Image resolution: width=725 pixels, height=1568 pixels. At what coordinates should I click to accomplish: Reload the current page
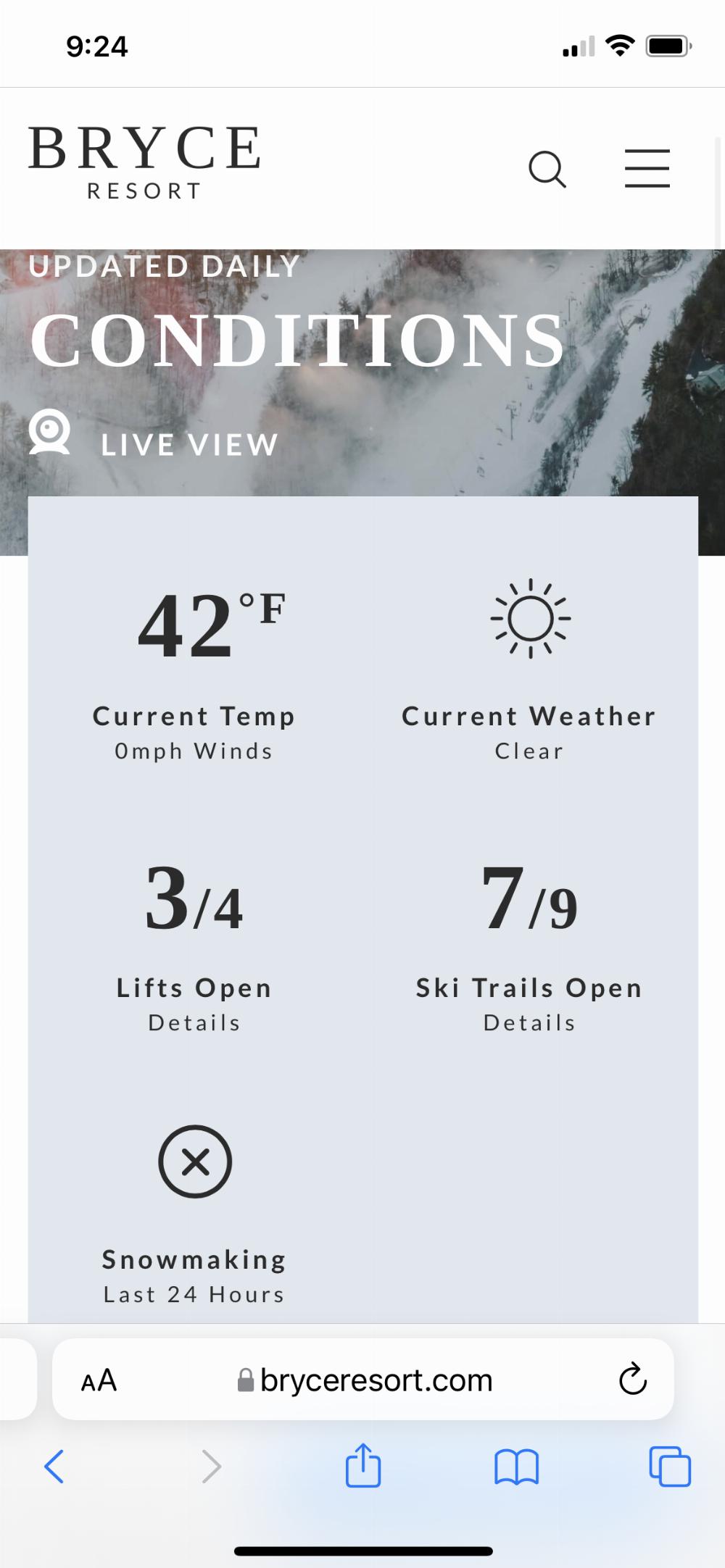632,1379
